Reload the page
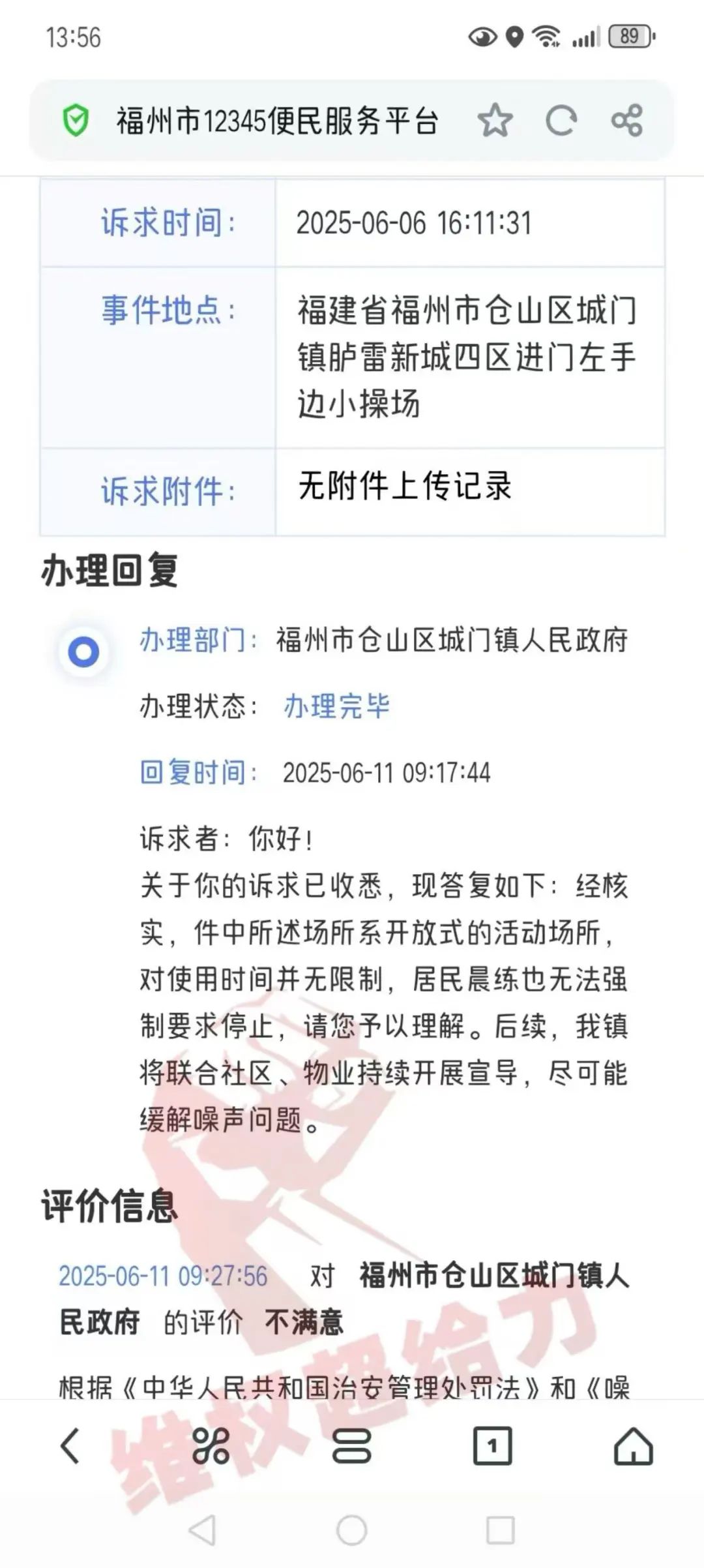 point(561,121)
